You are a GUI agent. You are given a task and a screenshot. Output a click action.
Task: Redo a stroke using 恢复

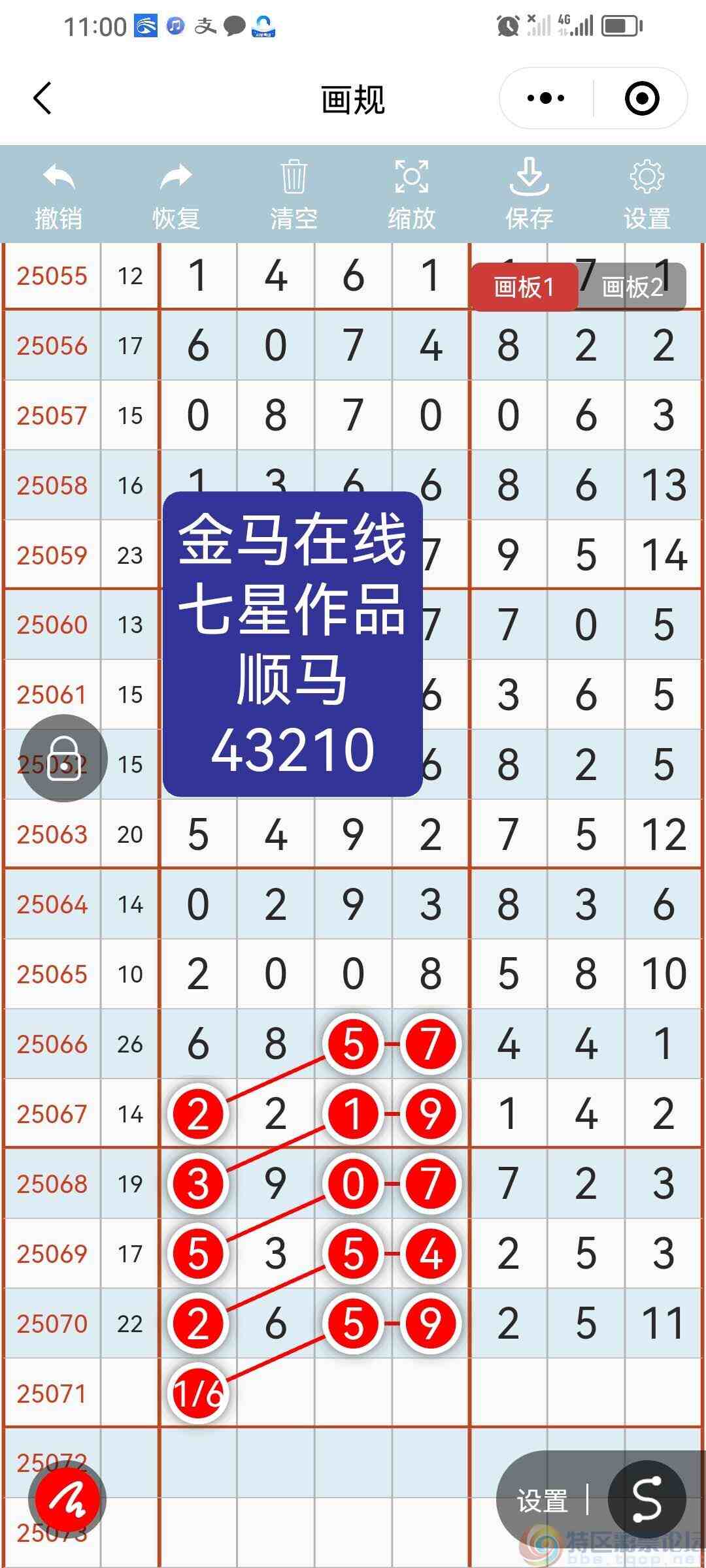tap(175, 193)
